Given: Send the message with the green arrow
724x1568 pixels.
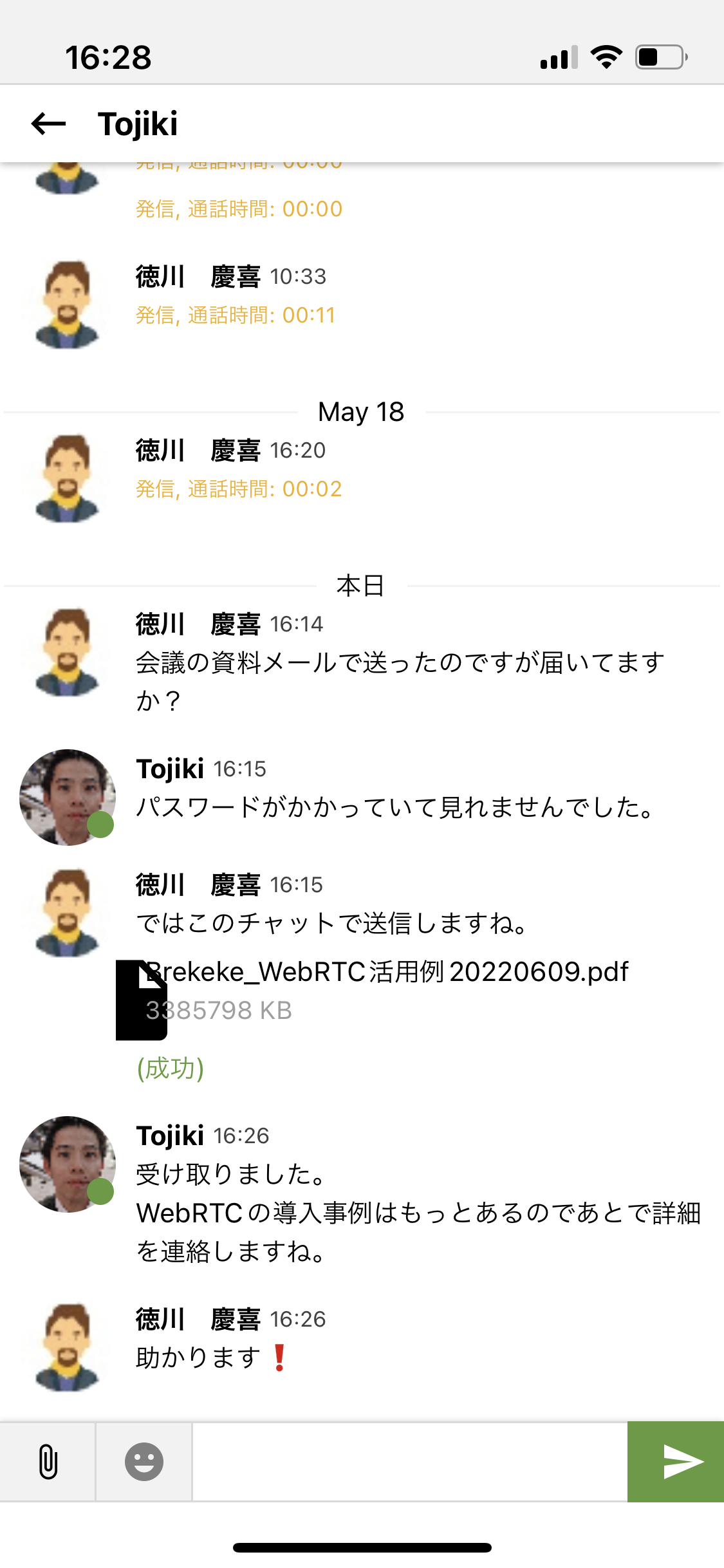Looking at the screenshot, I should pos(676,1462).
